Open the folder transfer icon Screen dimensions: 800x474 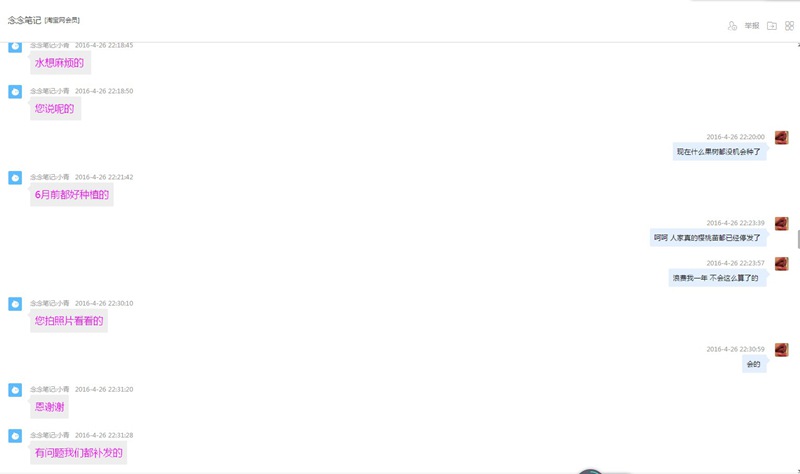click(772, 25)
